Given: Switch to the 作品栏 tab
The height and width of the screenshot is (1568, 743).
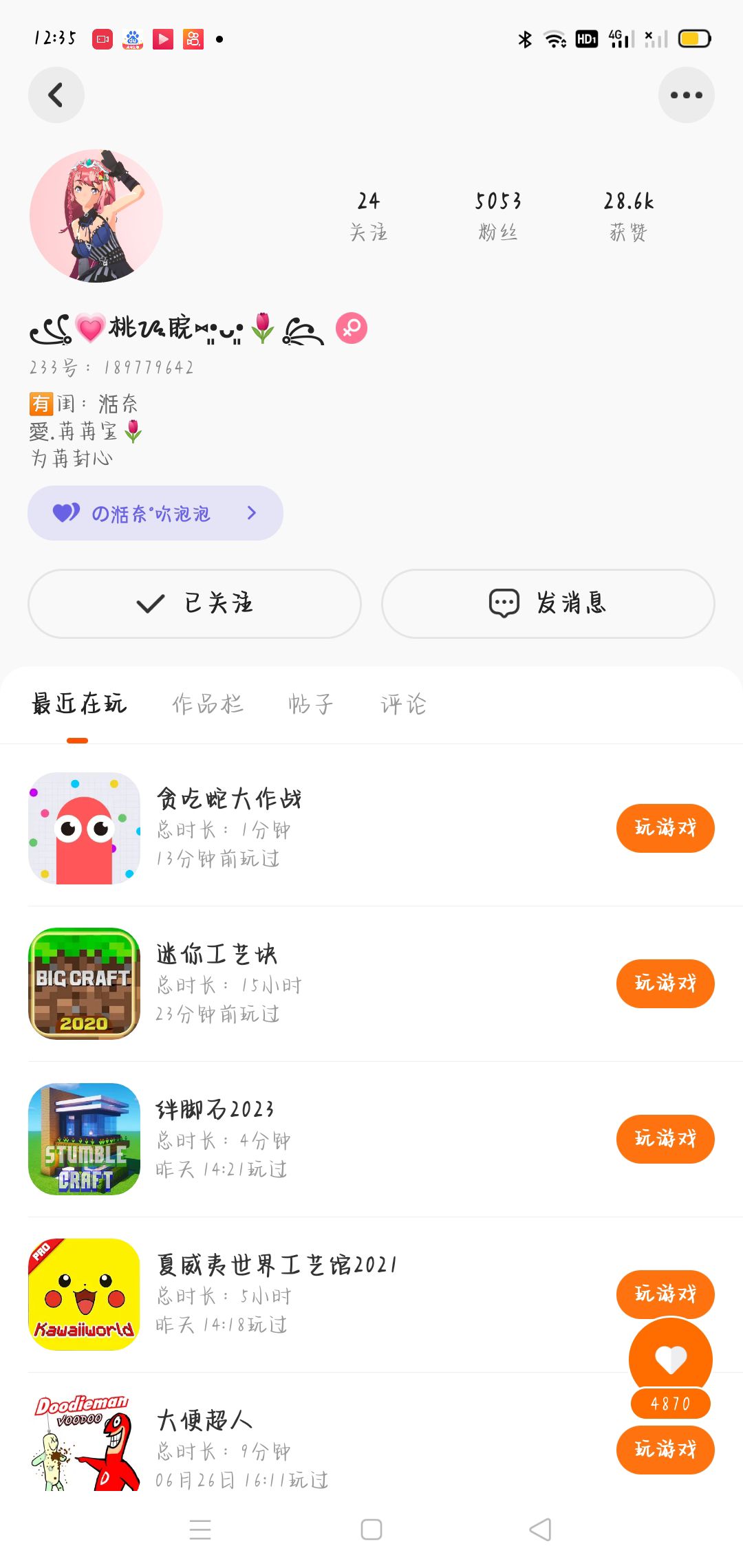Looking at the screenshot, I should pos(207,704).
